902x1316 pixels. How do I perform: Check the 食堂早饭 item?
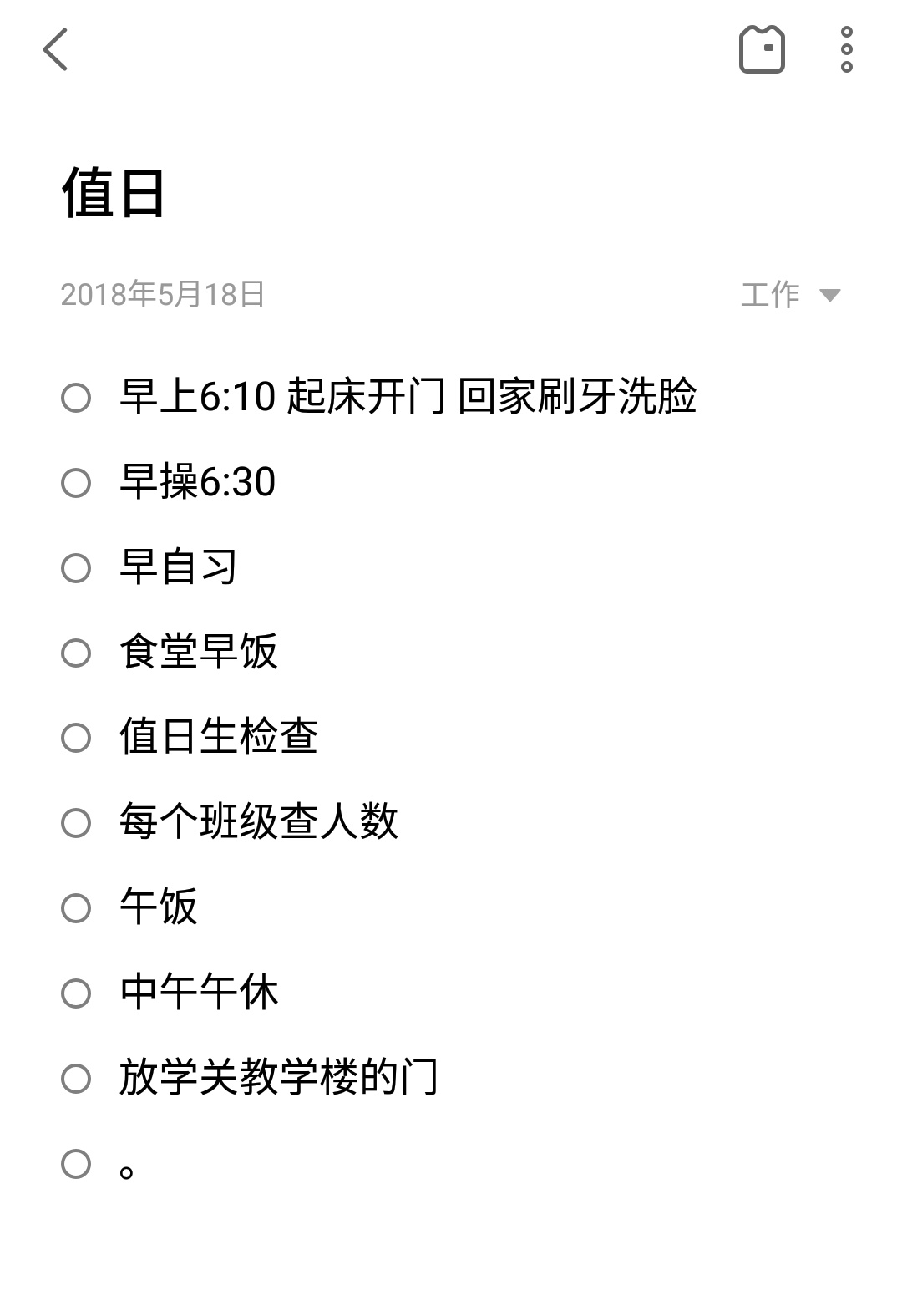coord(76,653)
